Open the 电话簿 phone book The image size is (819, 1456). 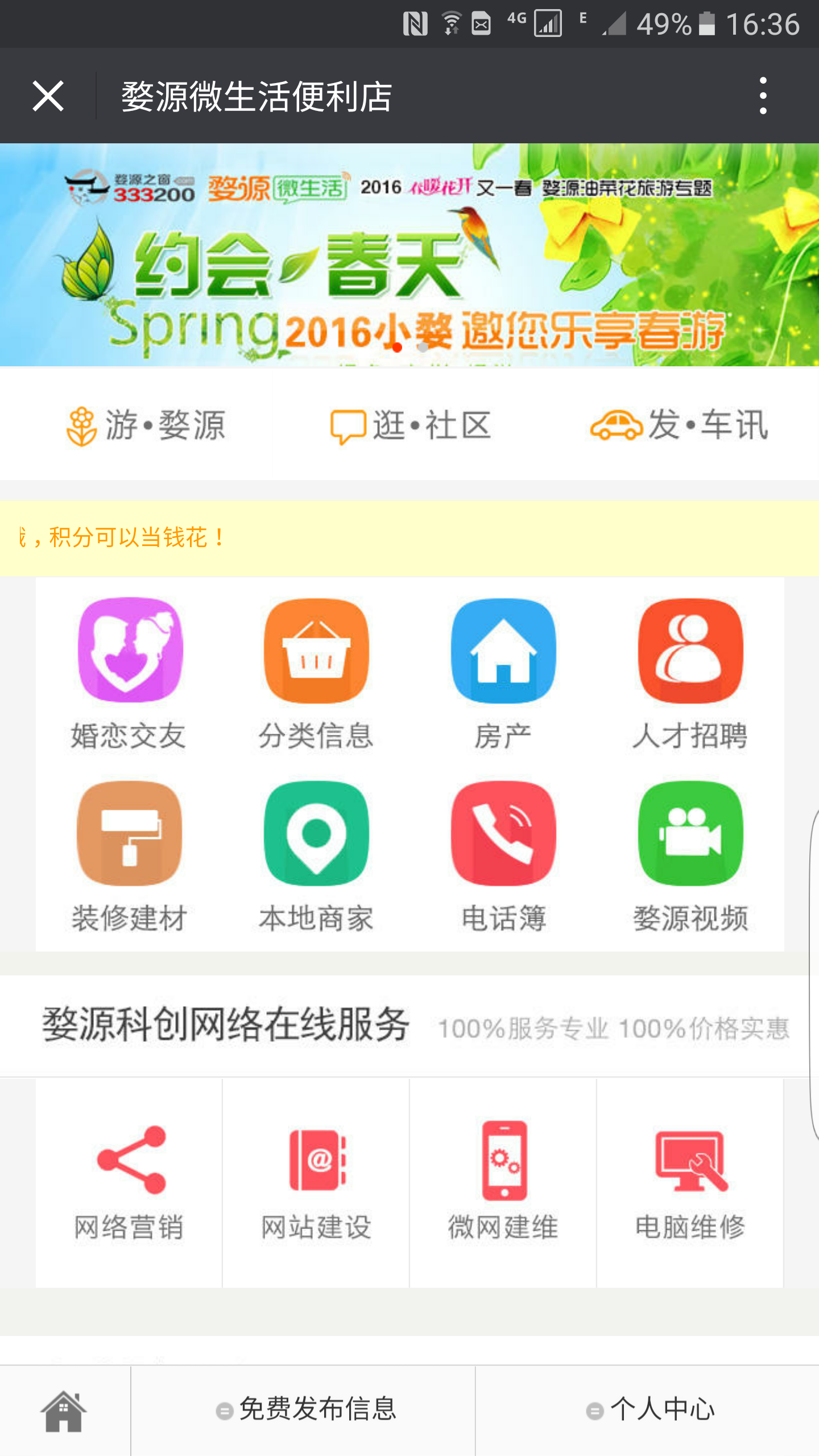[x=503, y=857]
